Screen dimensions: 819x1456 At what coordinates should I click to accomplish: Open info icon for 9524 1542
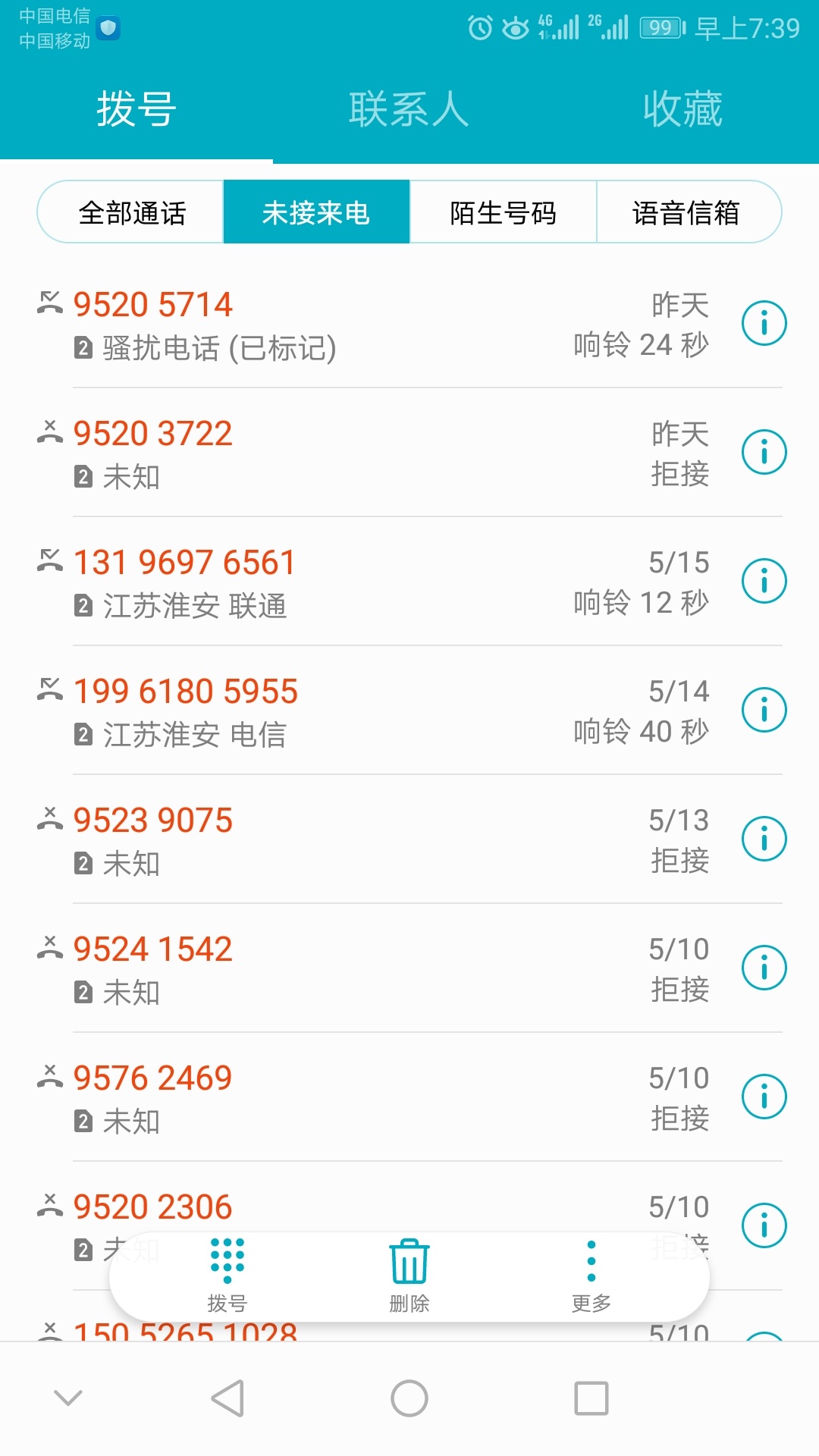point(764,968)
